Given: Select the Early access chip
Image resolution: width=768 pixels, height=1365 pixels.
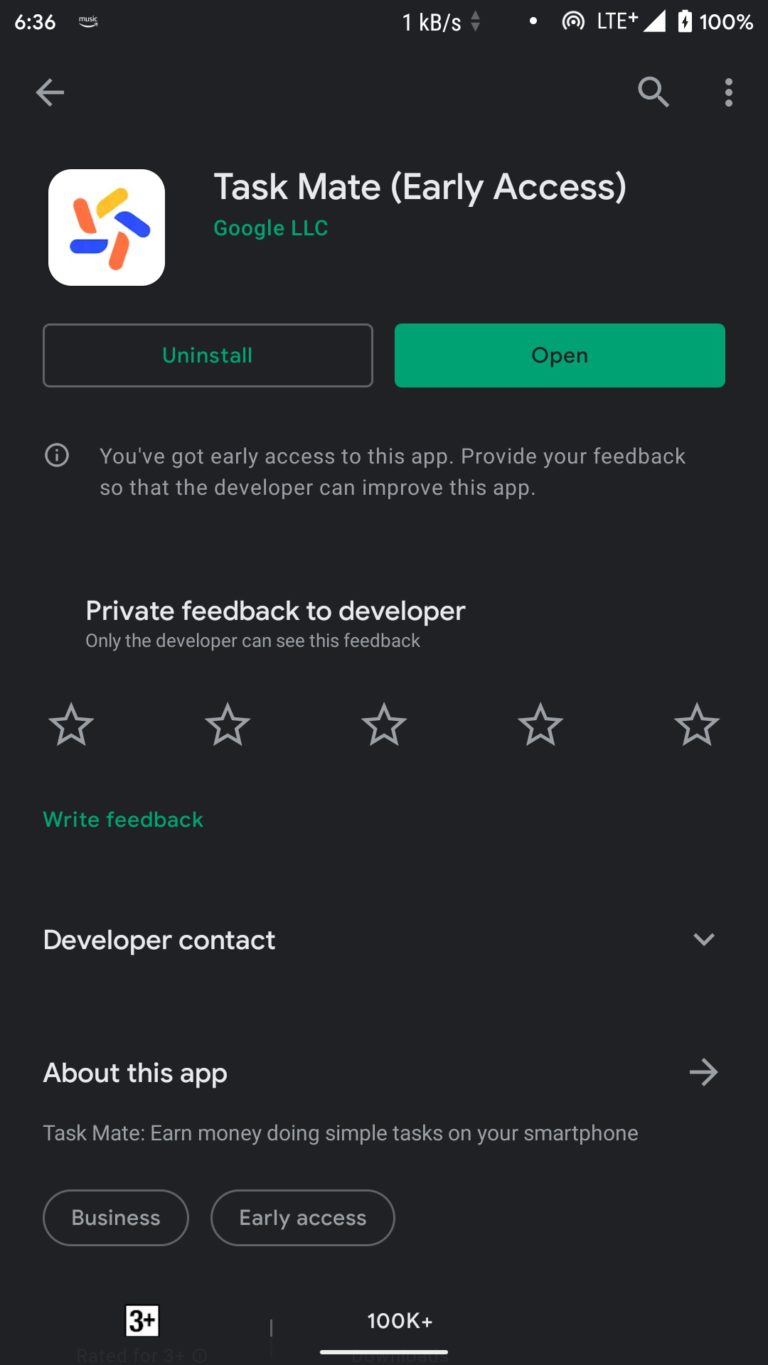Looking at the screenshot, I should coord(302,1218).
